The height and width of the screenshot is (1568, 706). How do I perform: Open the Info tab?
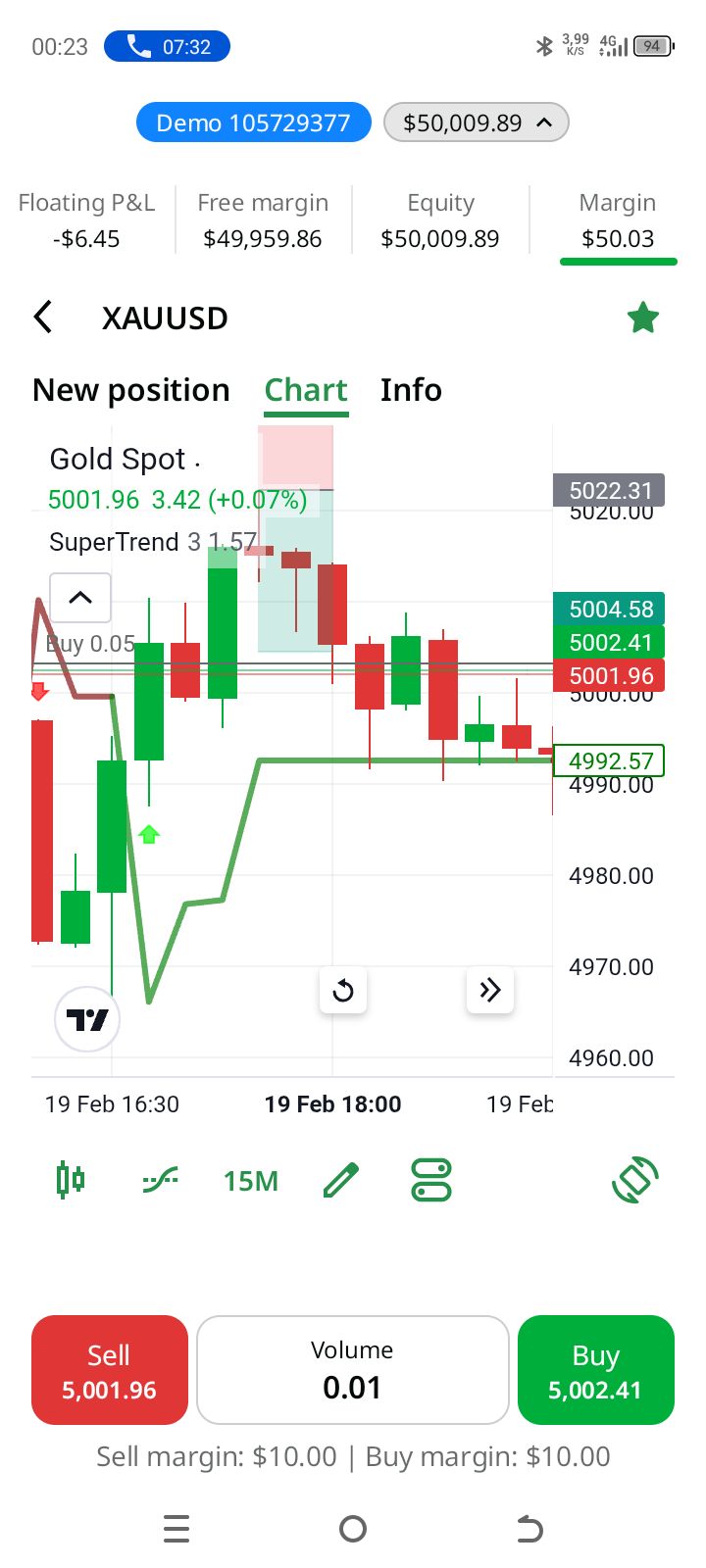411,390
